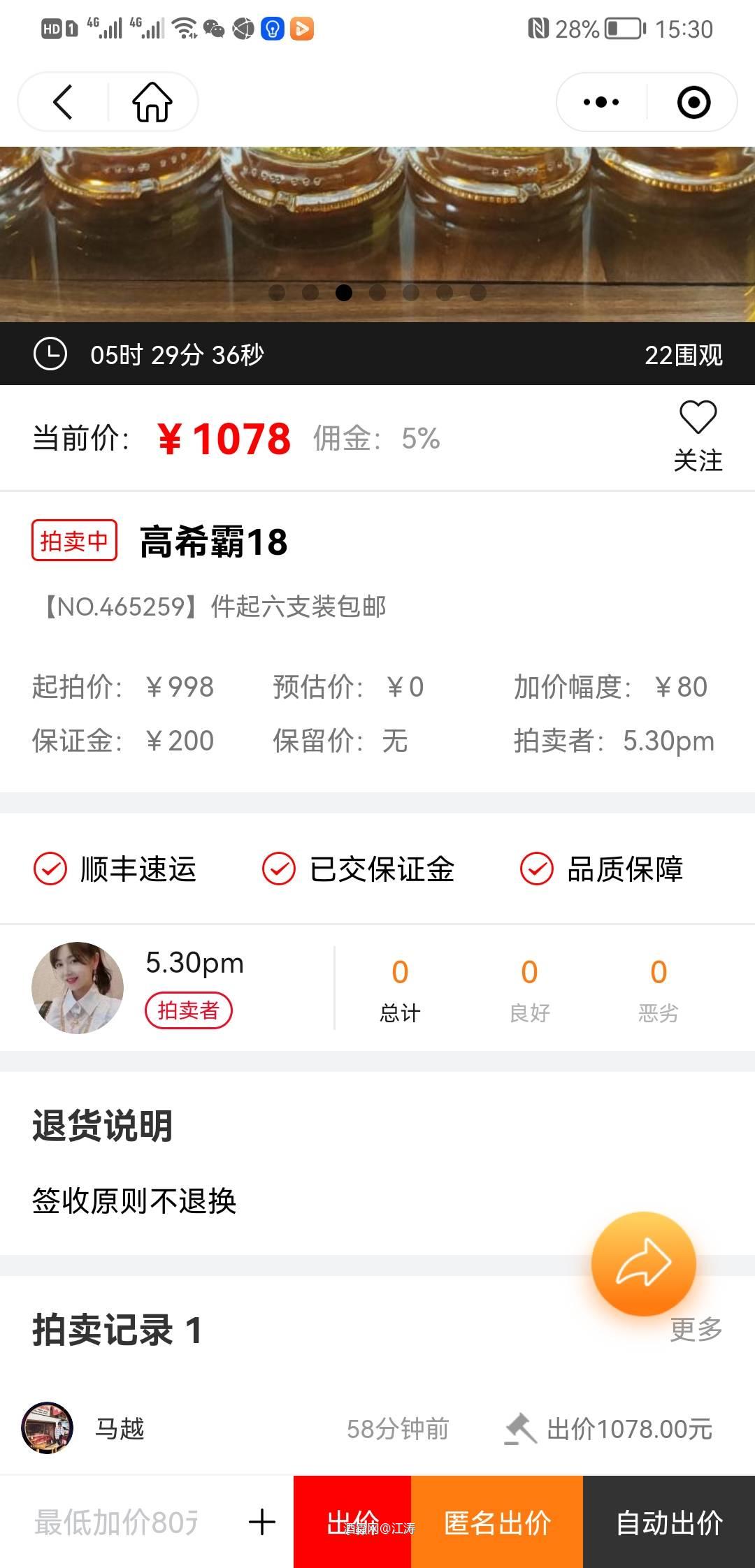Tap the clock icon beside the countdown
Screen dimensions: 755x1568
pos(51,354)
